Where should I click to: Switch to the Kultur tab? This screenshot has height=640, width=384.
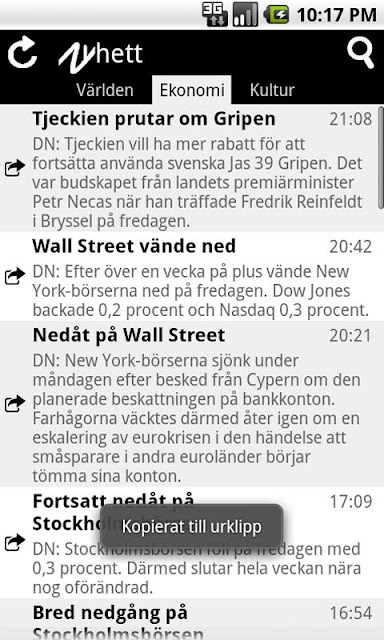point(272,90)
